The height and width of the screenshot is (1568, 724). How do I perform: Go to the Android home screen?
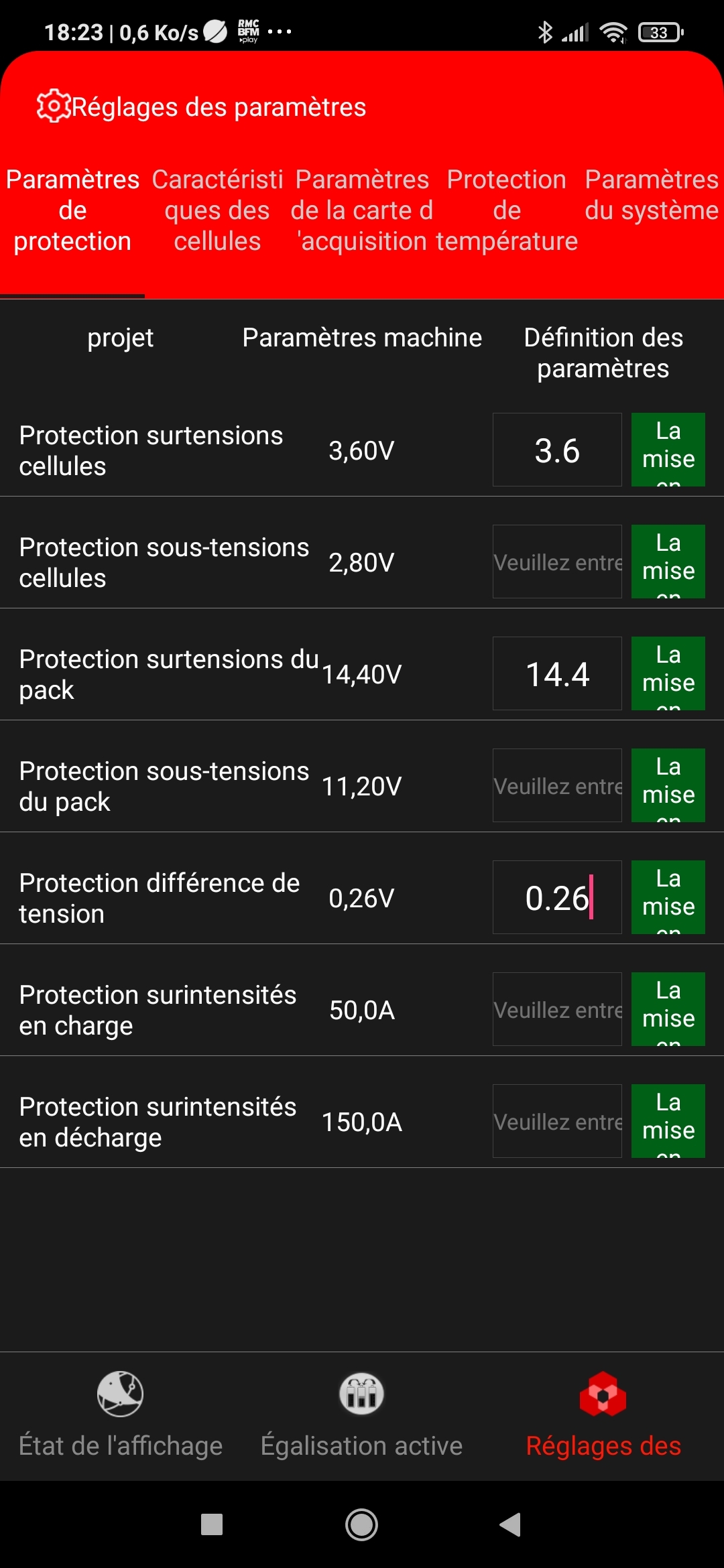(362, 1525)
